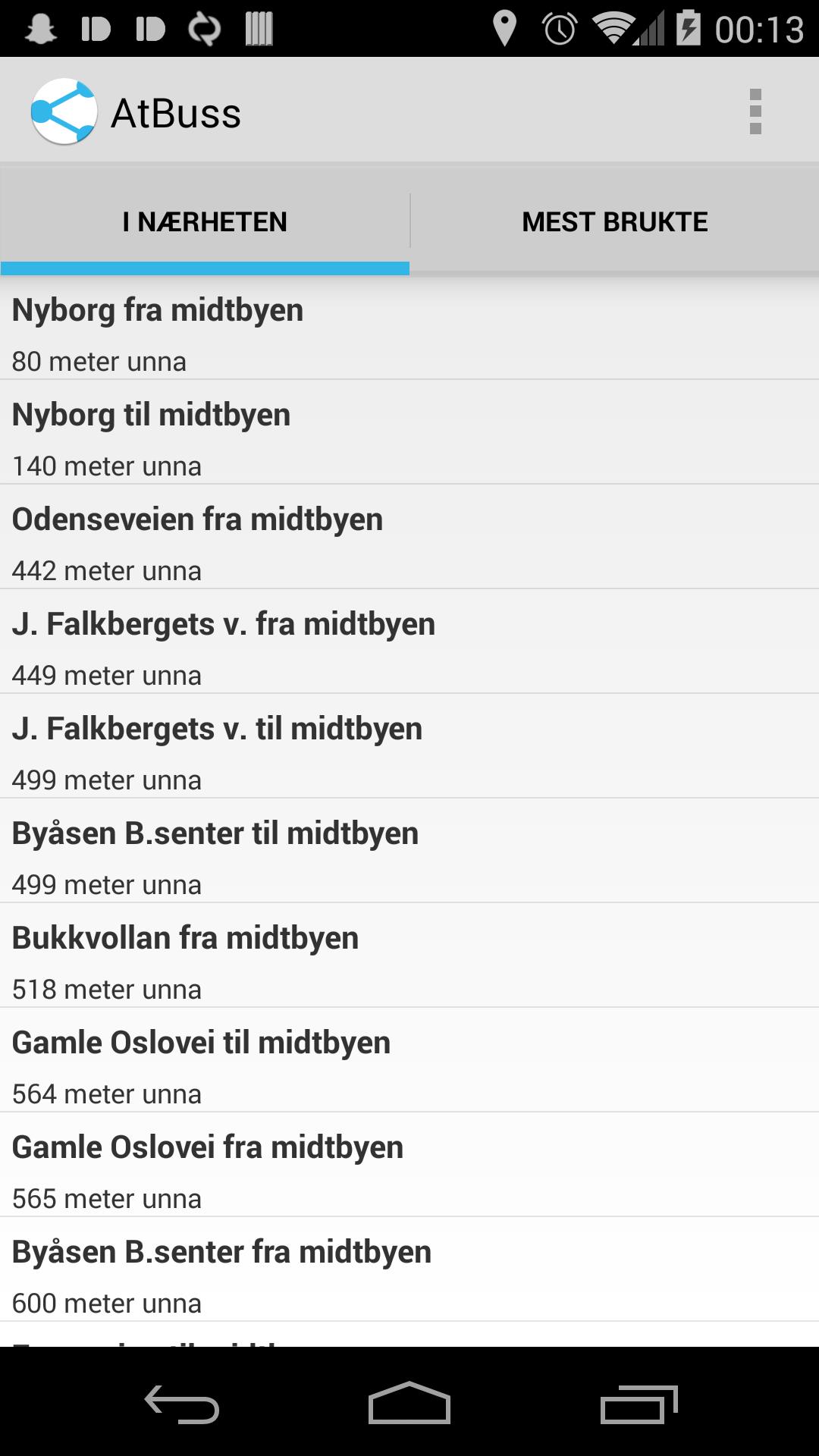Stay on the I NÆRHETEN tab

tap(205, 221)
